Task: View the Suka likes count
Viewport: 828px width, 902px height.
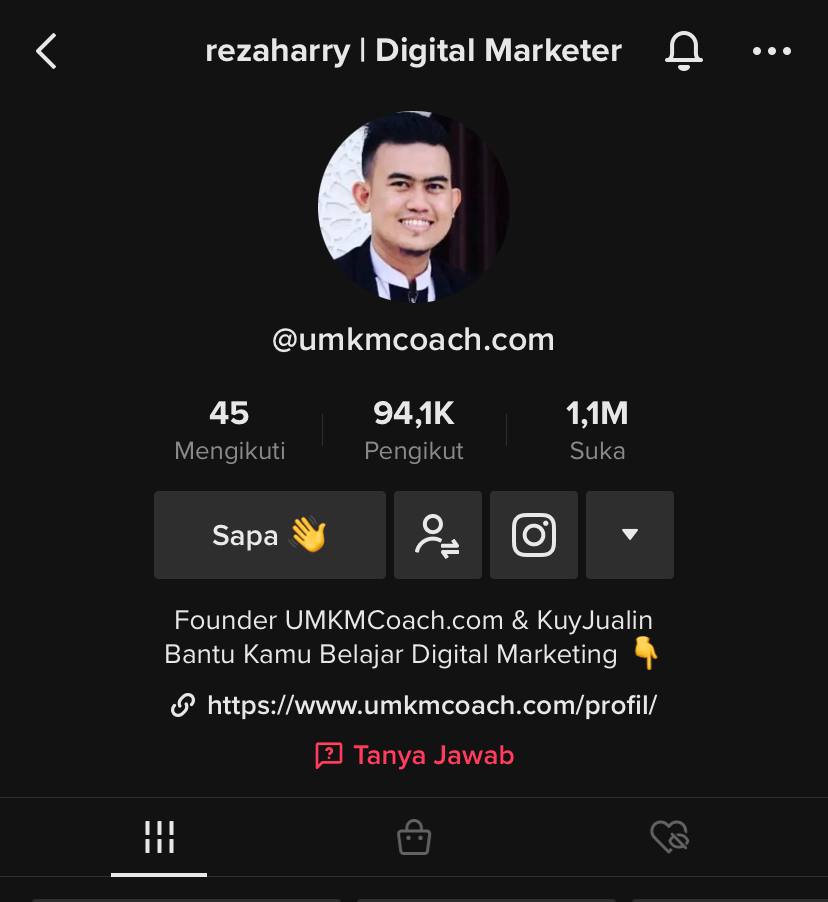Action: (597, 430)
